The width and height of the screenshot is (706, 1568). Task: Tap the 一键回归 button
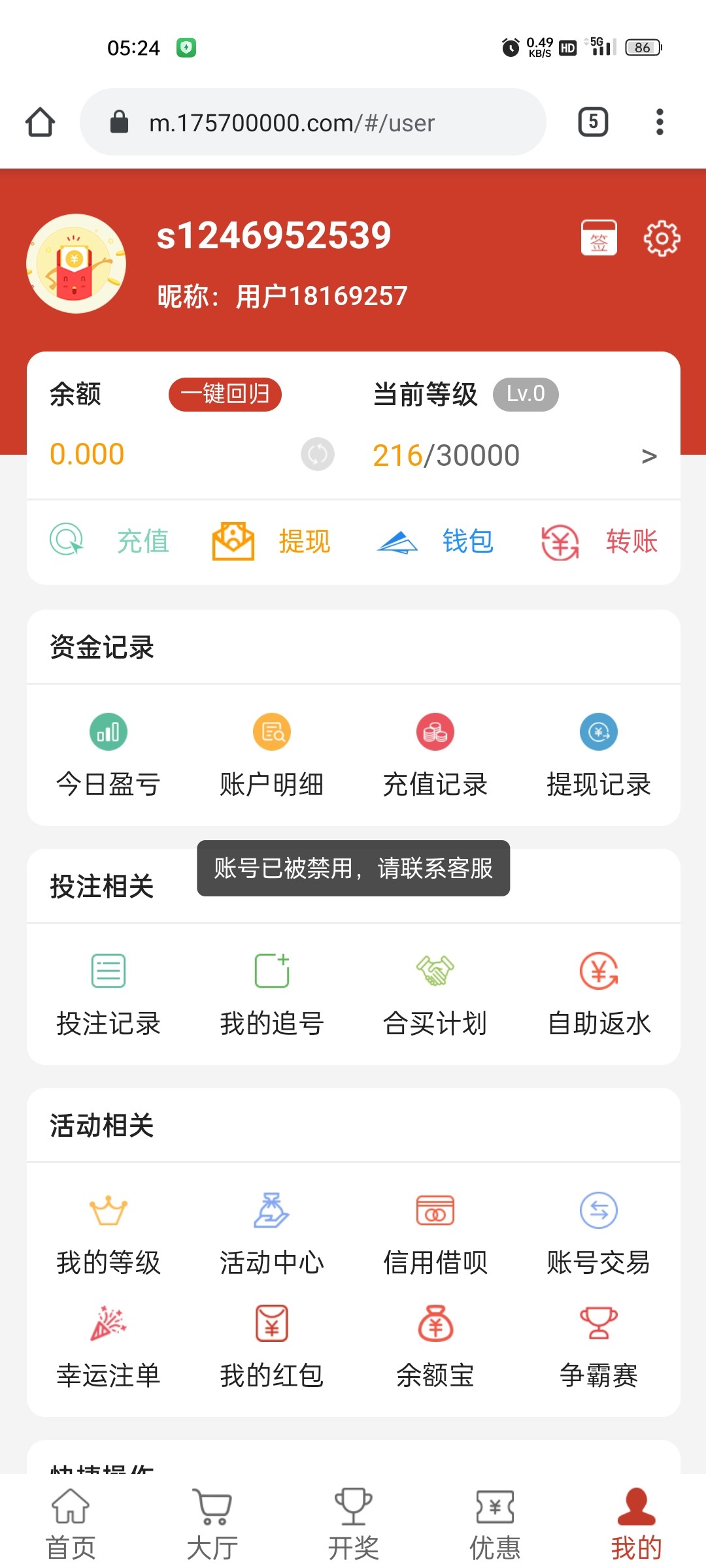(x=225, y=395)
